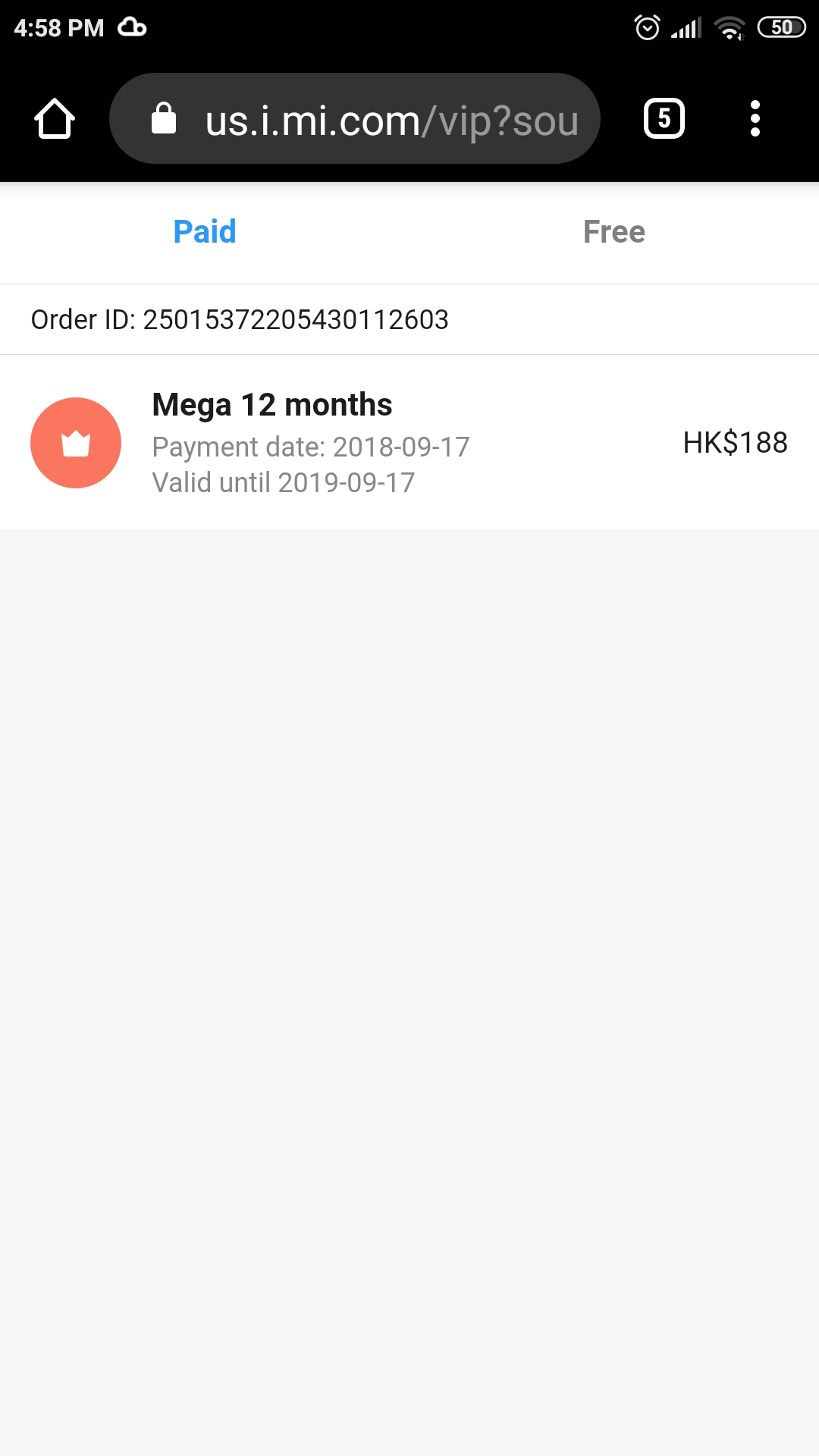Switch to the Free tab
Image resolution: width=819 pixels, height=1456 pixels.
click(614, 232)
